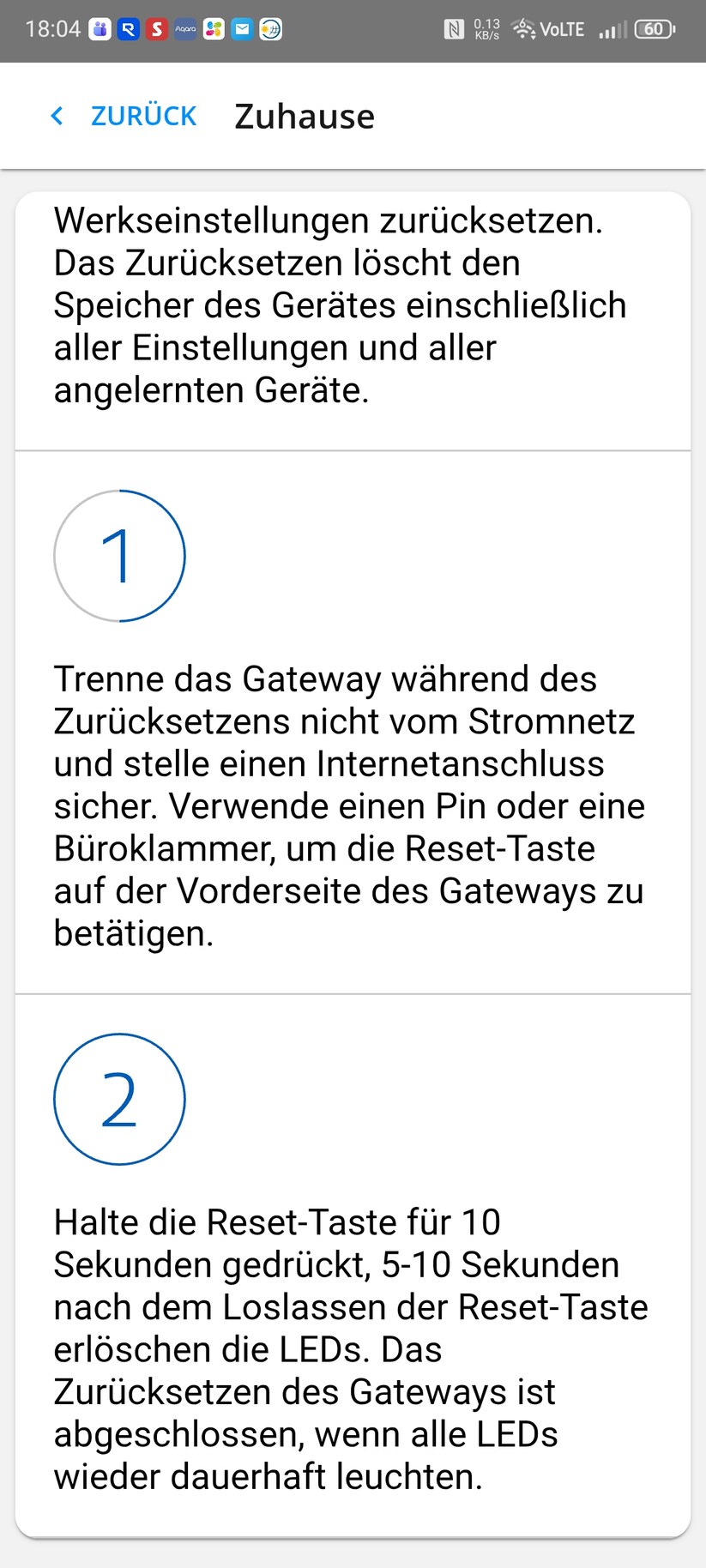This screenshot has height=1568, width=706.
Task: Tap the VoLTE status indicator
Action: [x=562, y=28]
